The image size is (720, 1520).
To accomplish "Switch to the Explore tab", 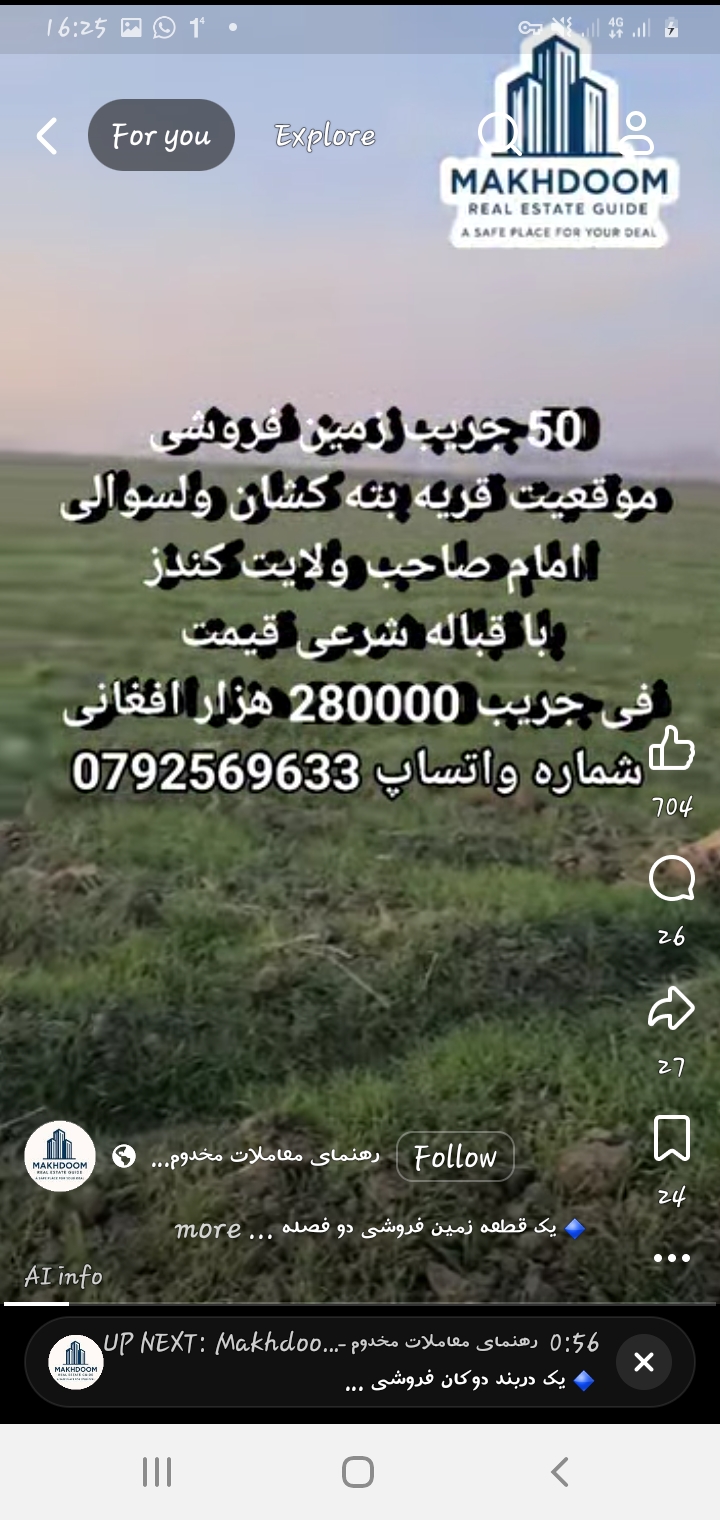I will click(x=325, y=136).
